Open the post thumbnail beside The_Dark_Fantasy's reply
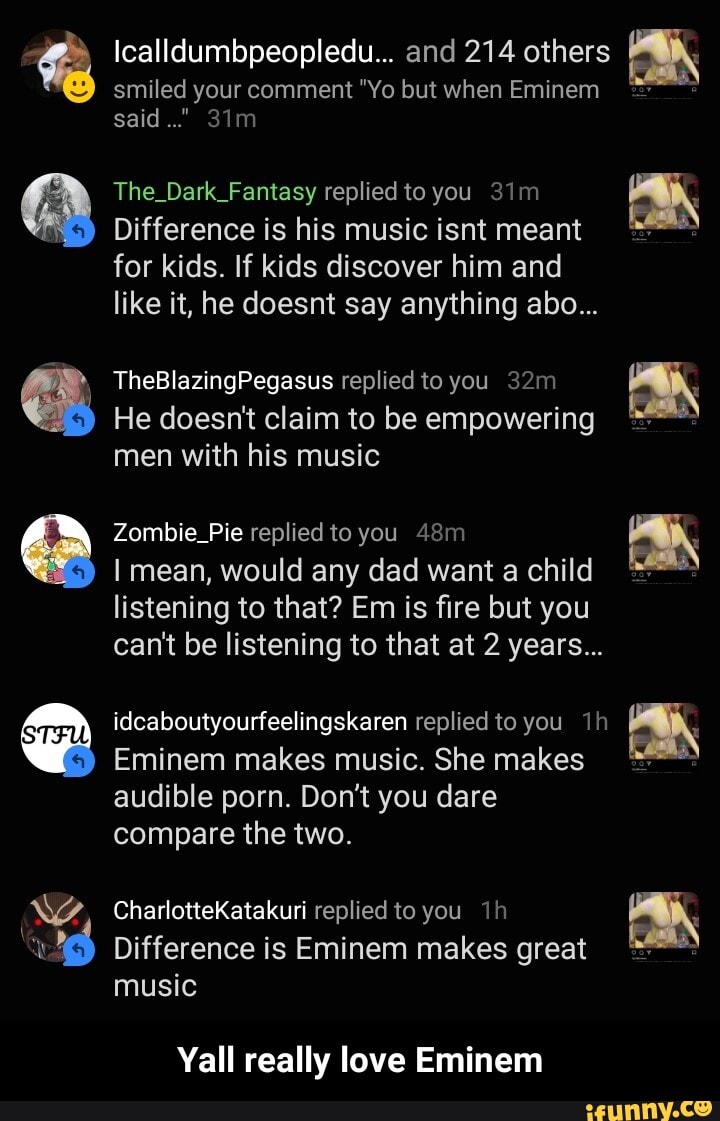Image resolution: width=720 pixels, height=1121 pixels. pyautogui.click(x=665, y=208)
